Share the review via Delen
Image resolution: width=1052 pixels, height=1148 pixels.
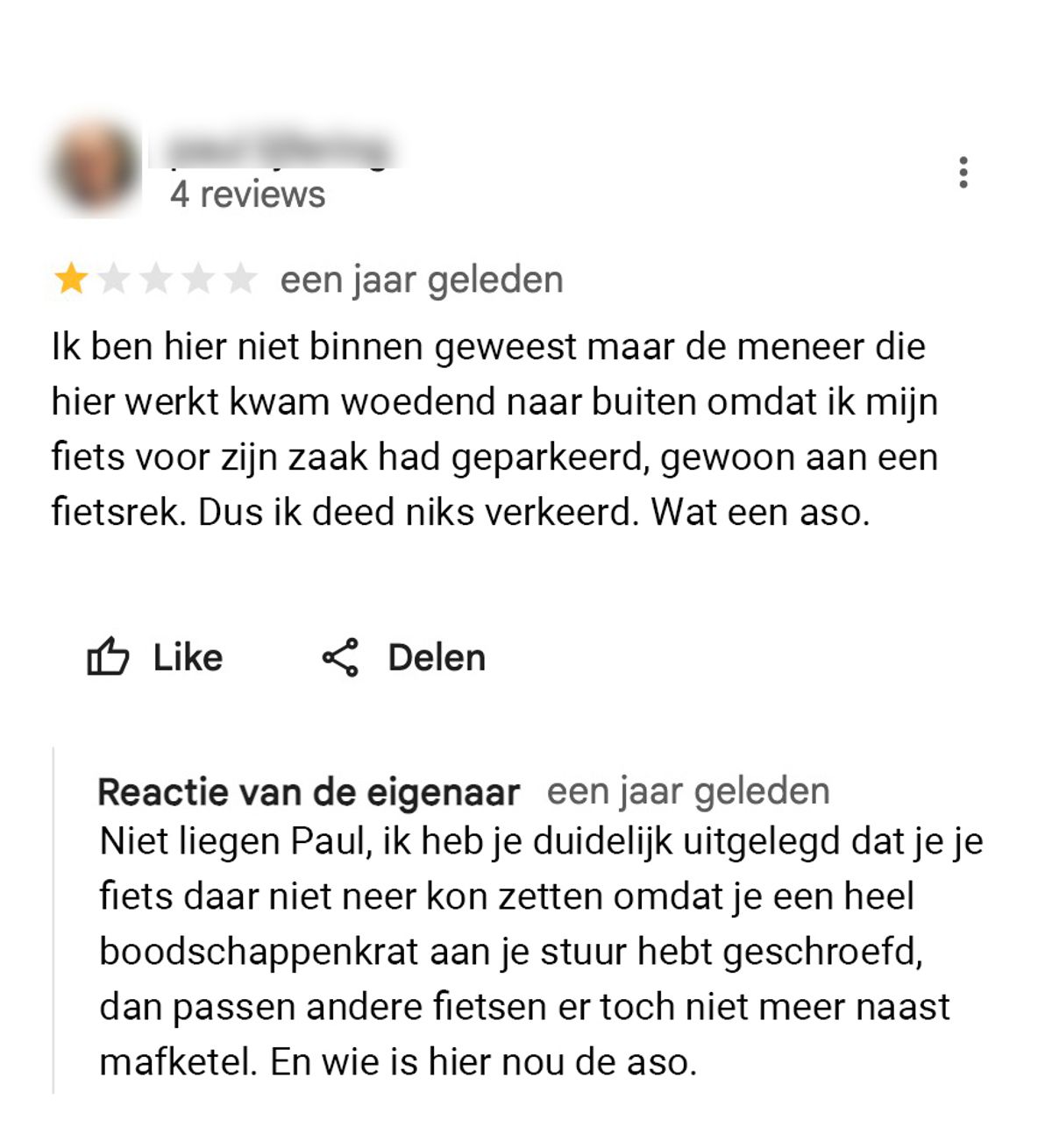tap(404, 657)
